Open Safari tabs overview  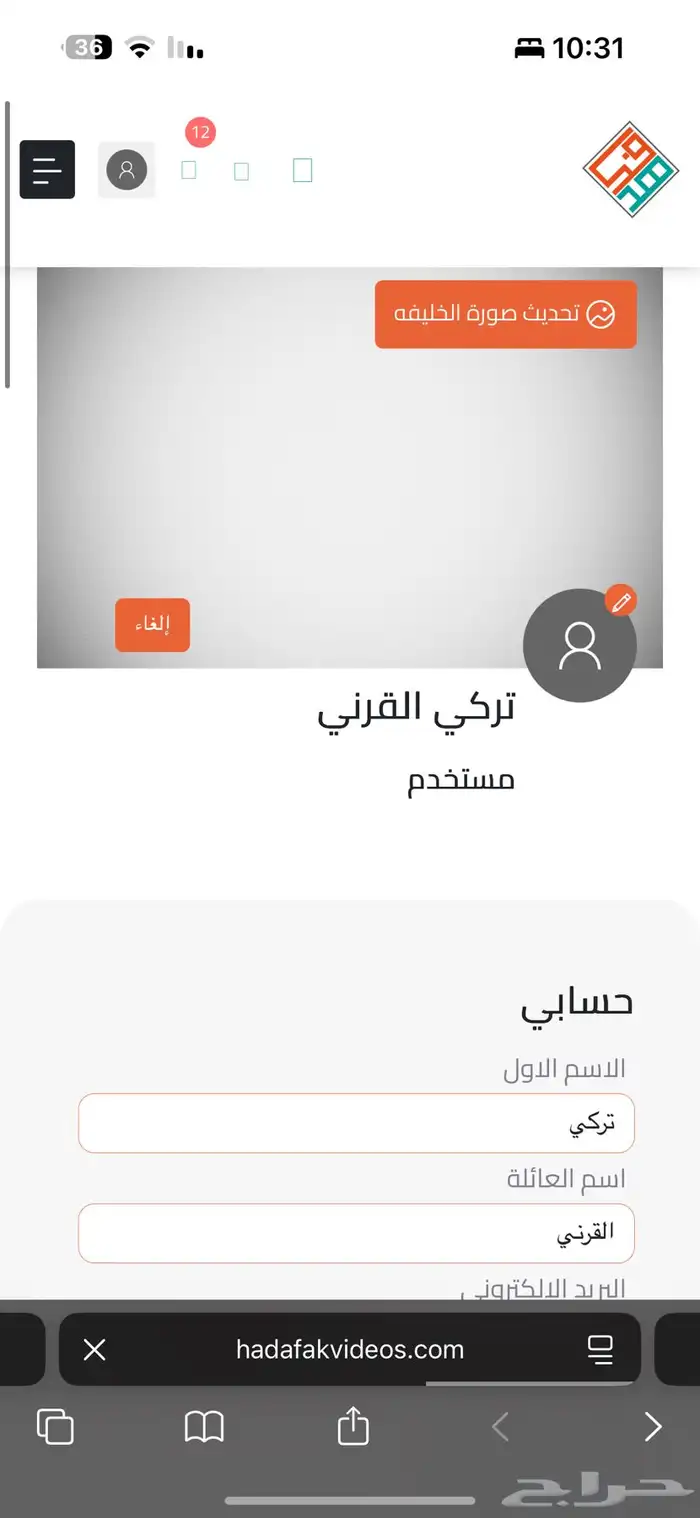pyautogui.click(x=55, y=1427)
